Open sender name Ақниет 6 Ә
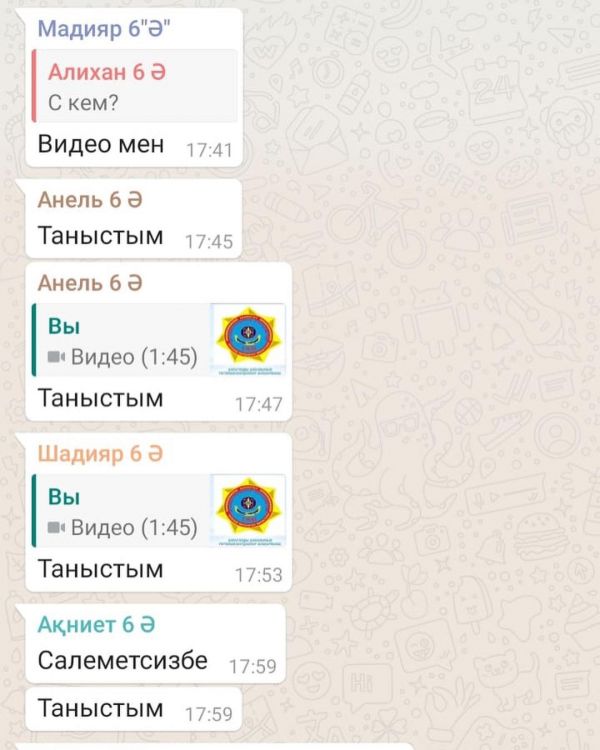Image resolution: width=600 pixels, height=750 pixels. [x=96, y=625]
